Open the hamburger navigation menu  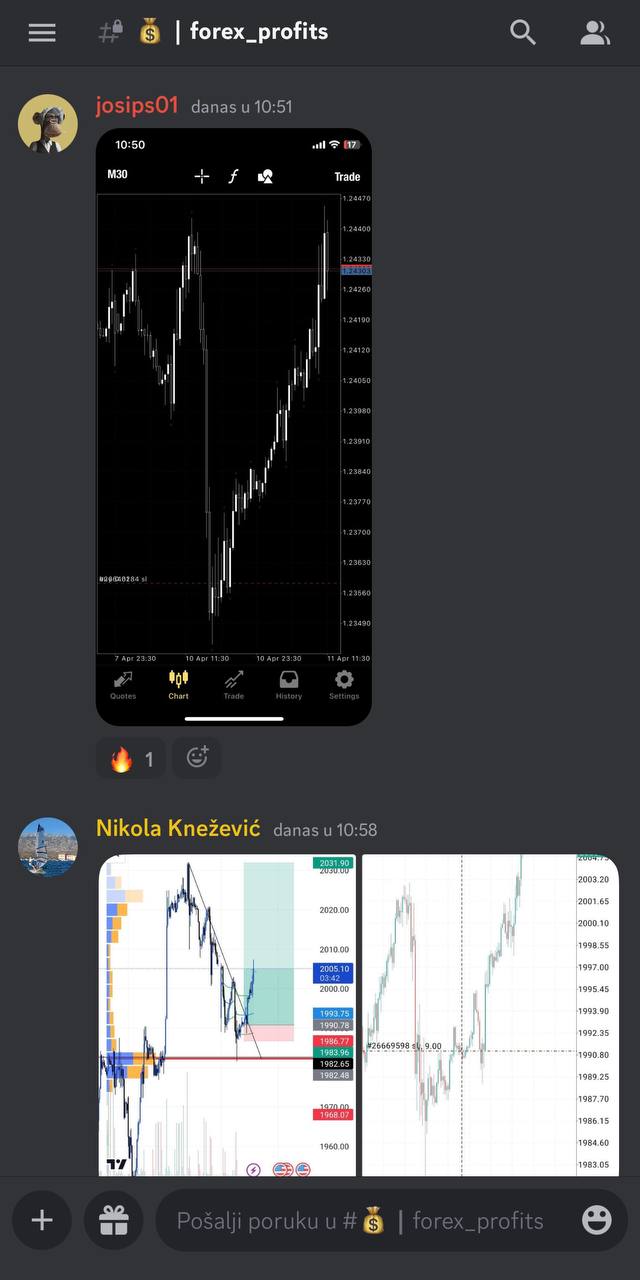pyautogui.click(x=42, y=33)
